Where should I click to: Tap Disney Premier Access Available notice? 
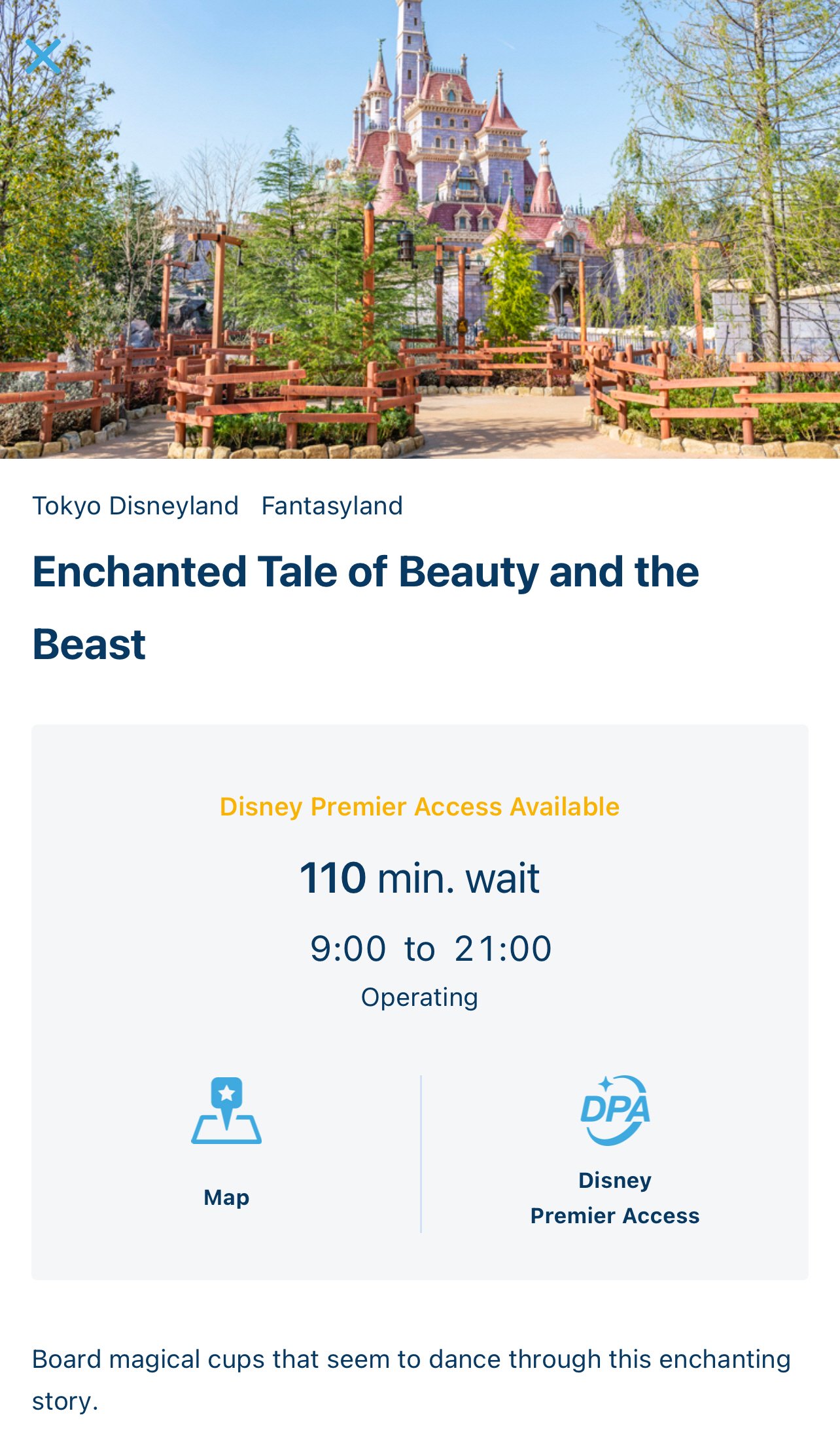point(420,808)
